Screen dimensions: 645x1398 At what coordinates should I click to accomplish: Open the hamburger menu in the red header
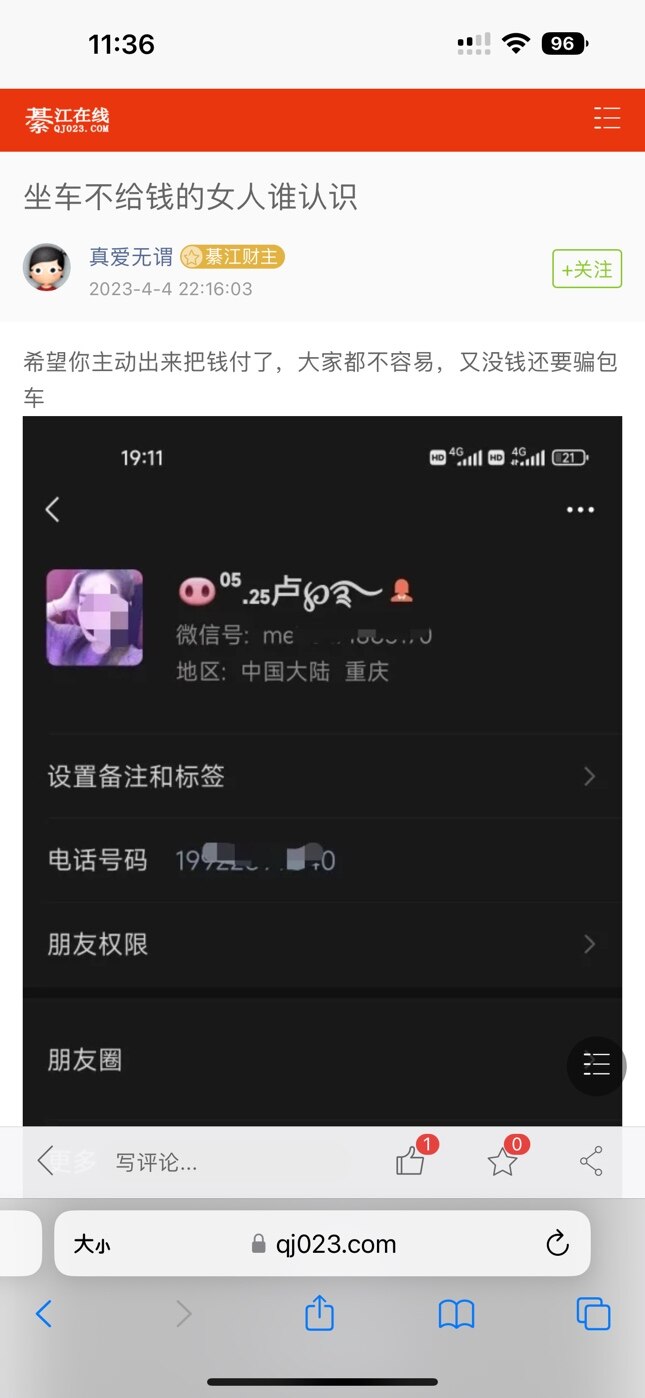pyautogui.click(x=606, y=118)
